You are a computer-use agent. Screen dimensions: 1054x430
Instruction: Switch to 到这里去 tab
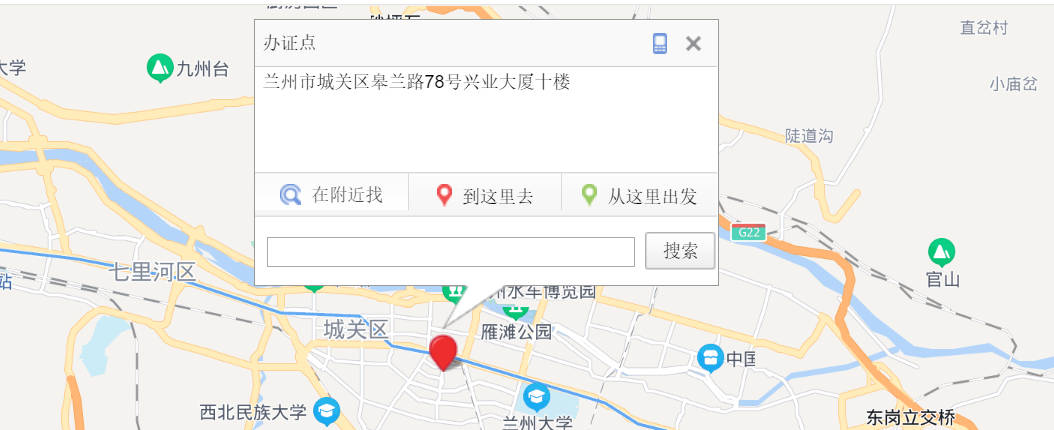(x=486, y=195)
